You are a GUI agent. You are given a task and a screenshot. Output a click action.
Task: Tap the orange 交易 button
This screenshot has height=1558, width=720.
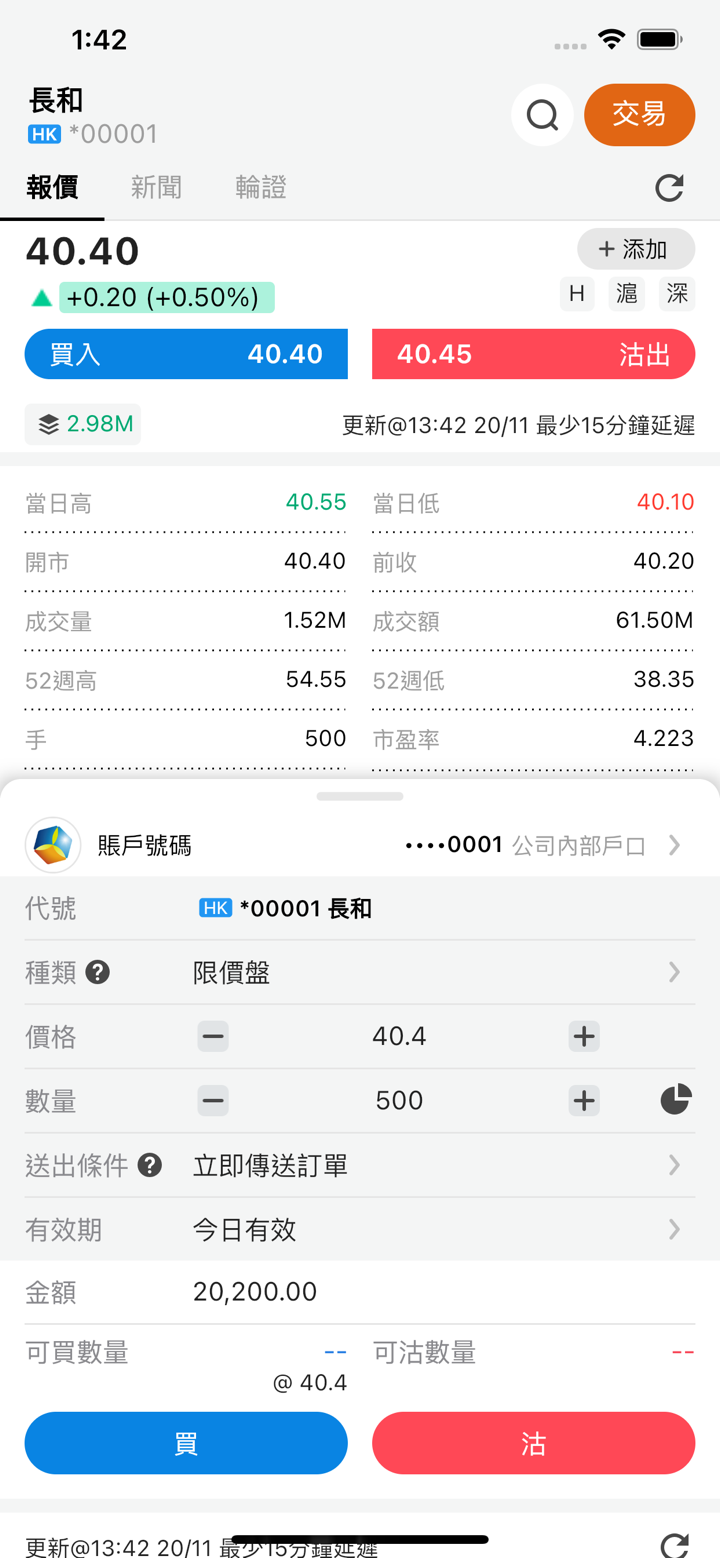point(639,115)
